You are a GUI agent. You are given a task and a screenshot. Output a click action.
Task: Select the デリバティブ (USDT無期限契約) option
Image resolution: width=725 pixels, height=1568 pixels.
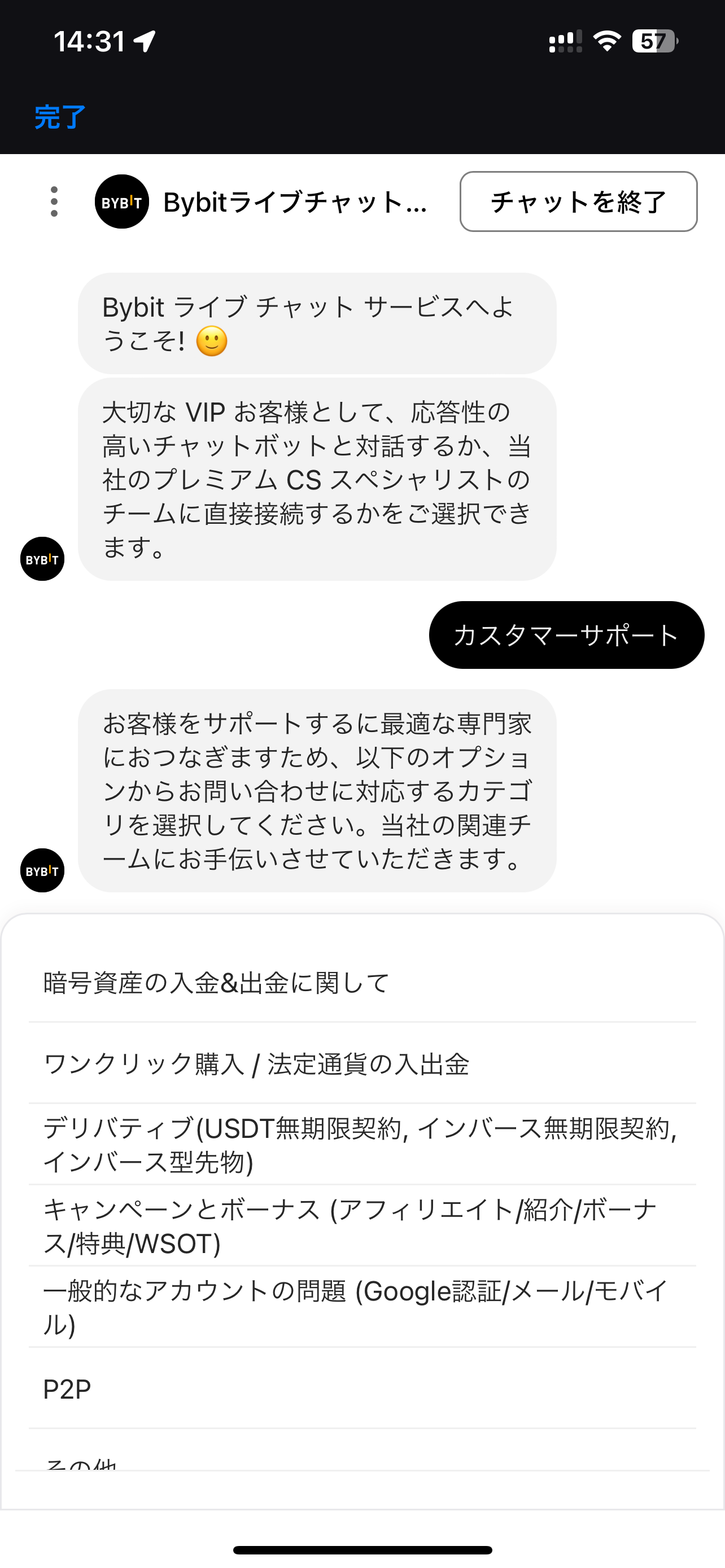pos(361,1144)
